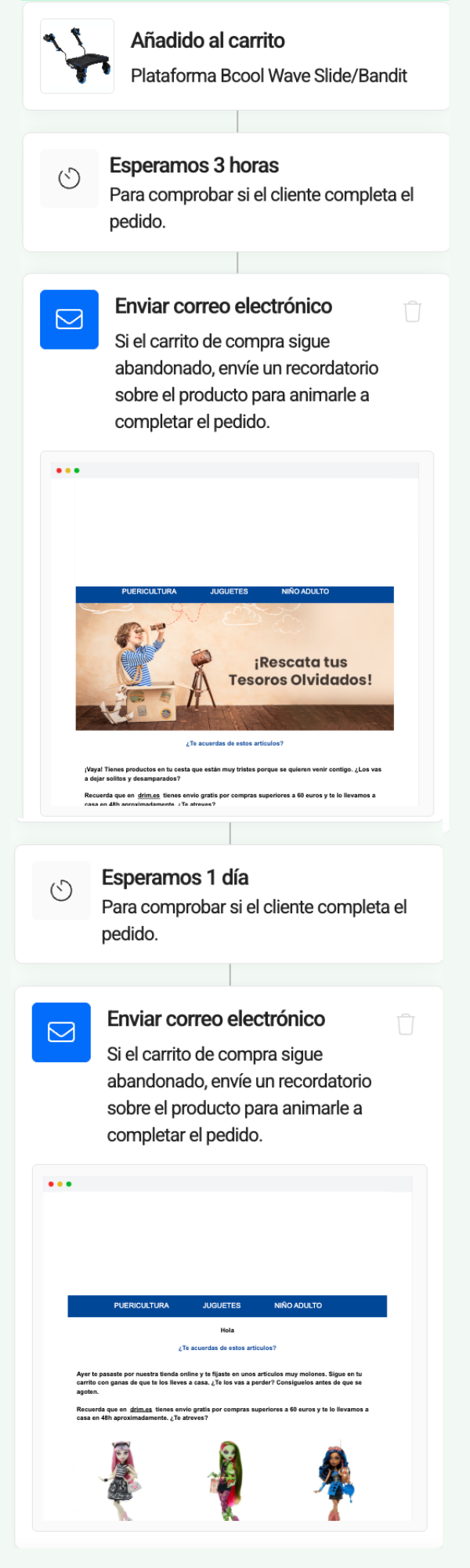Open the 'Esperamos 1 día' wait step
The height and width of the screenshot is (1568, 470).
pos(229,904)
